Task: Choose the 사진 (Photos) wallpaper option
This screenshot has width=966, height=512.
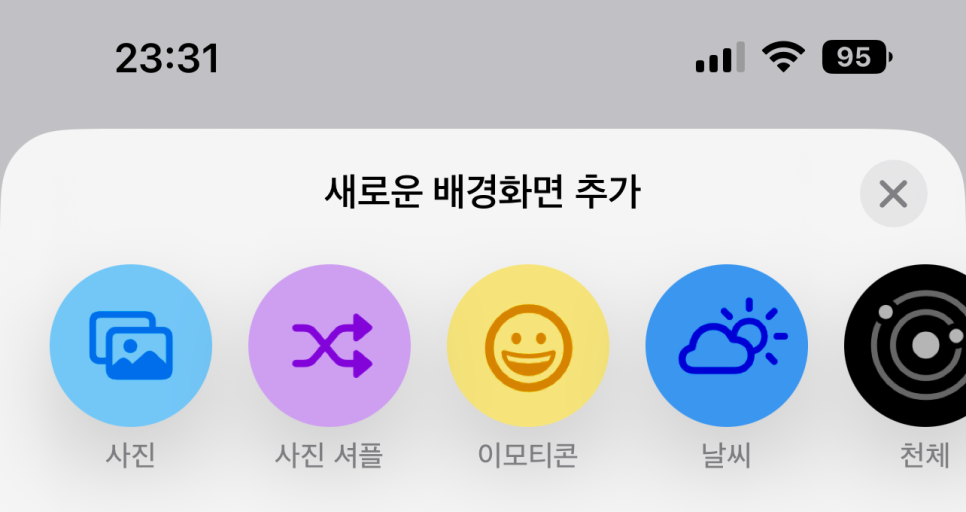Action: point(130,346)
